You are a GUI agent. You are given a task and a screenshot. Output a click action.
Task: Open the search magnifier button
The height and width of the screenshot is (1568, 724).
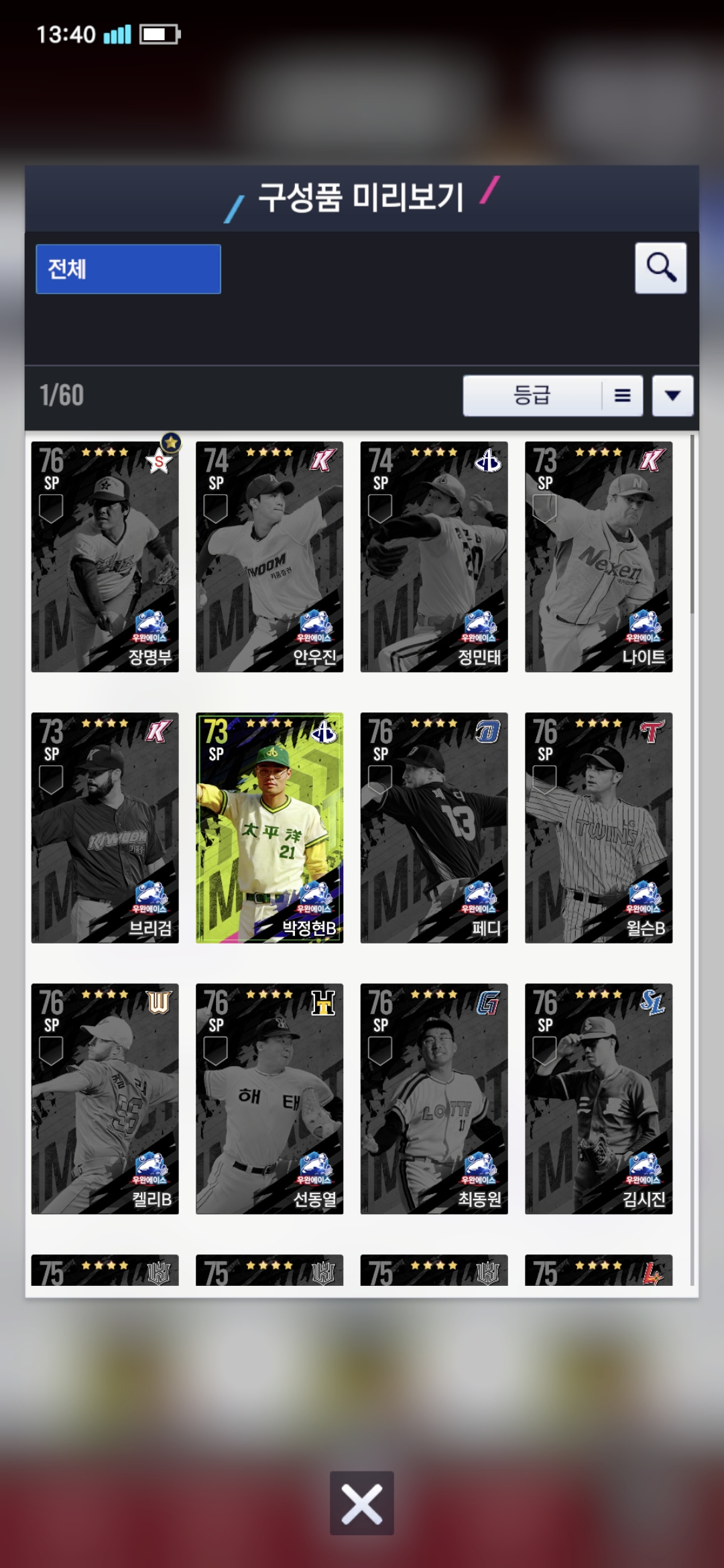(660, 268)
